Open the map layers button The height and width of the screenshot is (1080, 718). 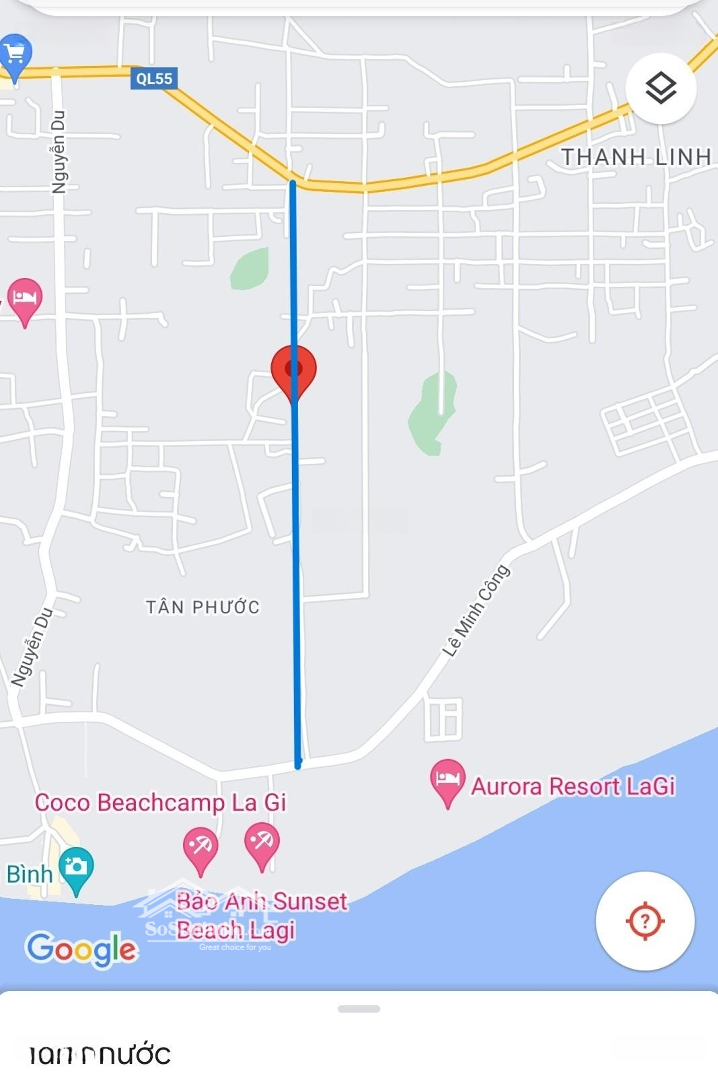coord(660,89)
